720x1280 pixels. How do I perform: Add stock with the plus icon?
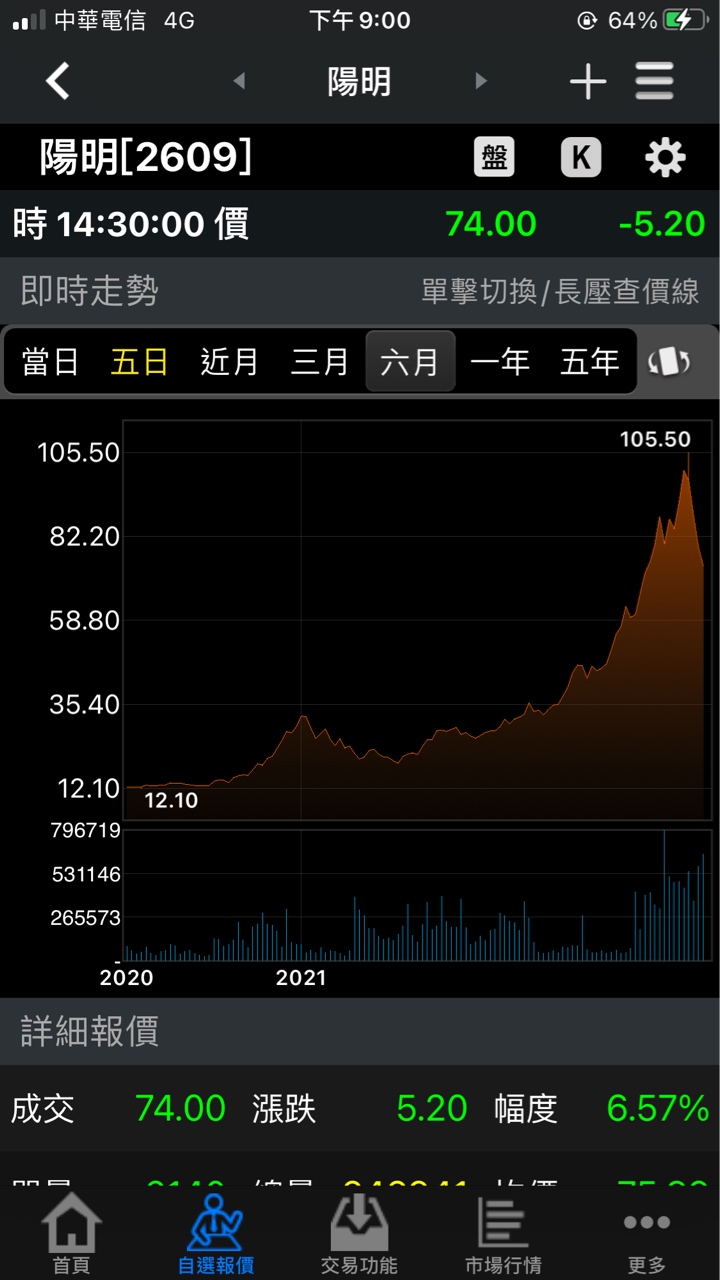(x=588, y=81)
